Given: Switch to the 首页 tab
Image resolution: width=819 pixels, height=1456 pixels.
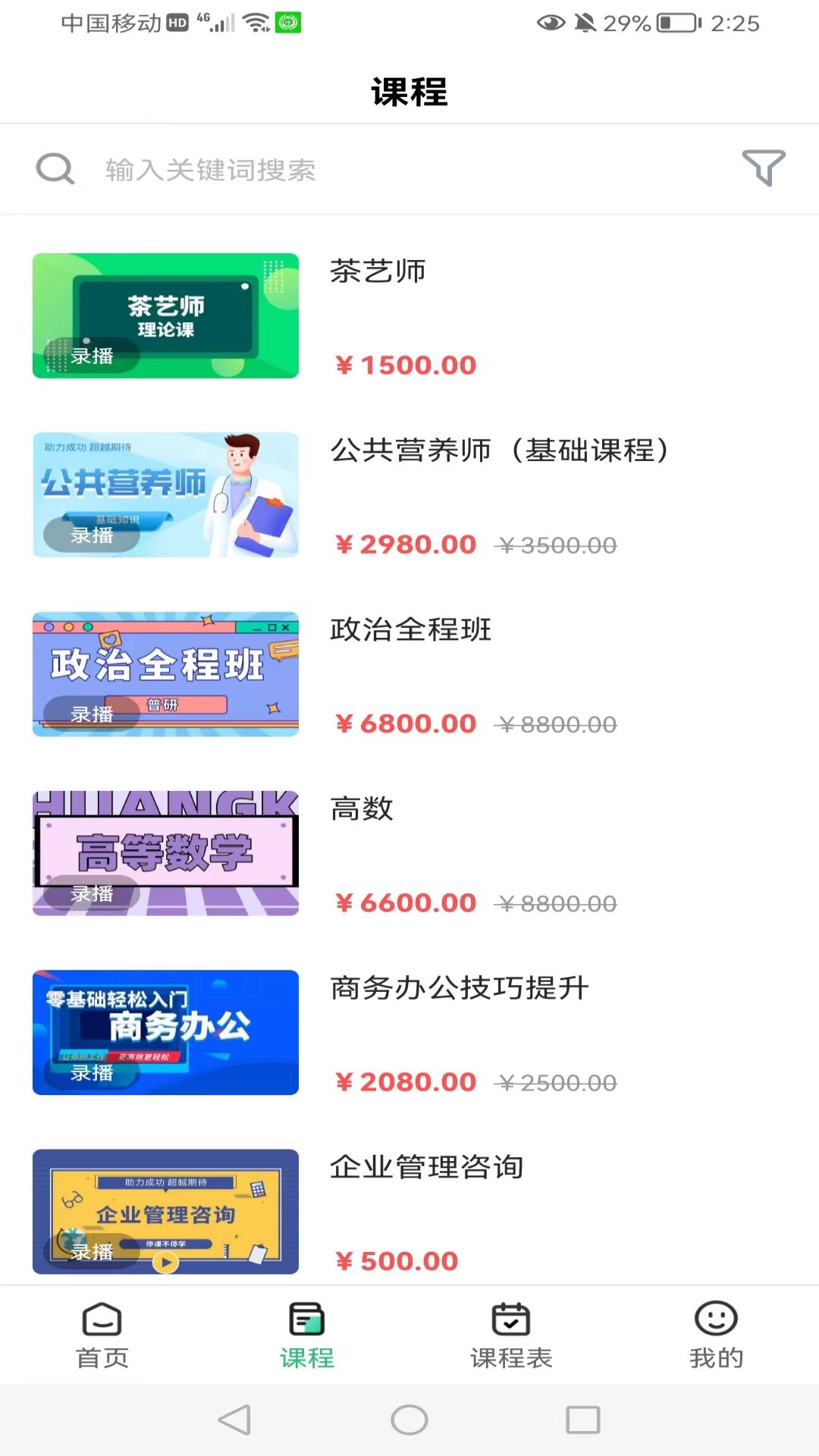Looking at the screenshot, I should (102, 1335).
